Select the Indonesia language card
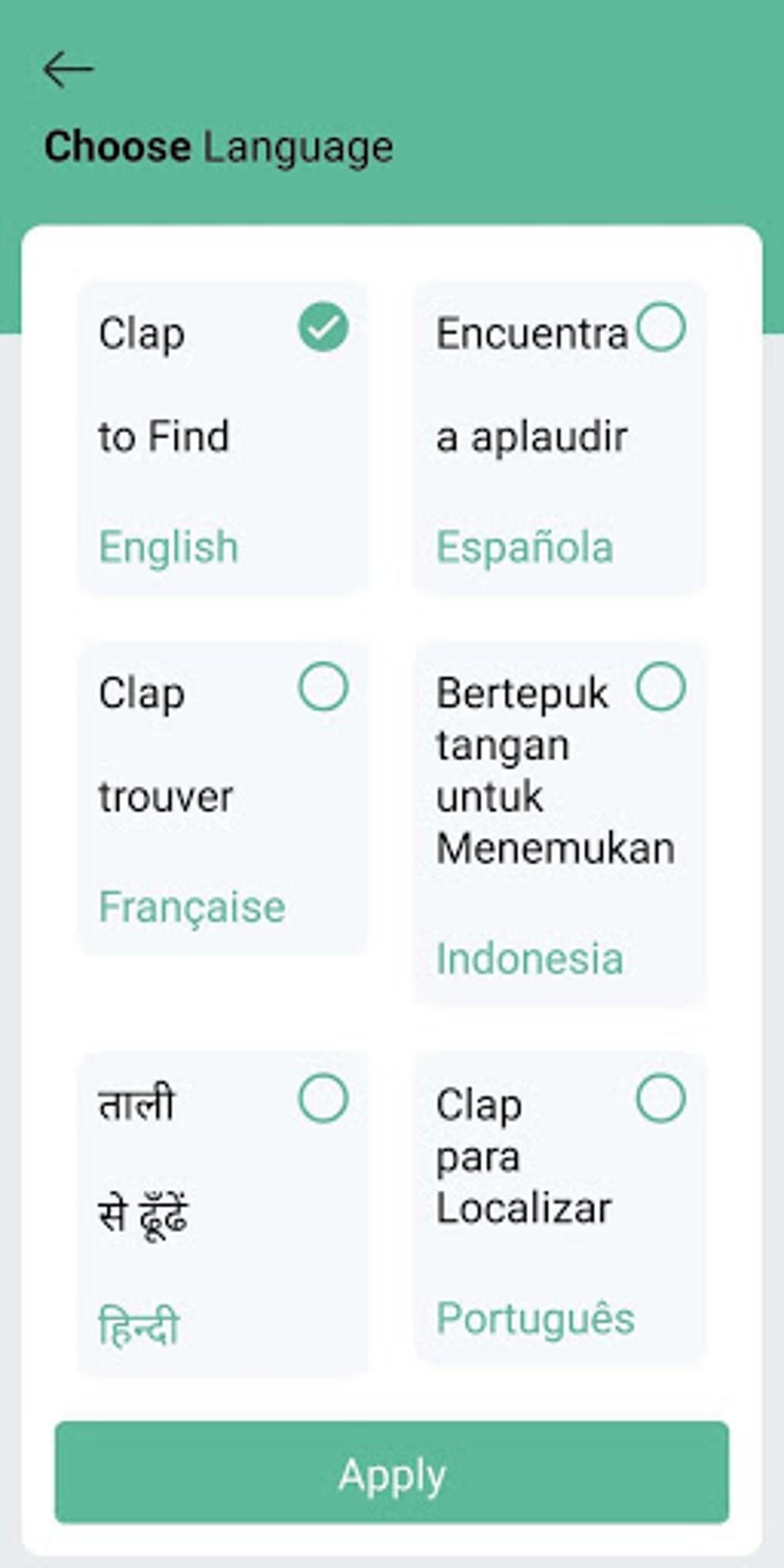Screen dimensions: 784x1568 (560, 824)
